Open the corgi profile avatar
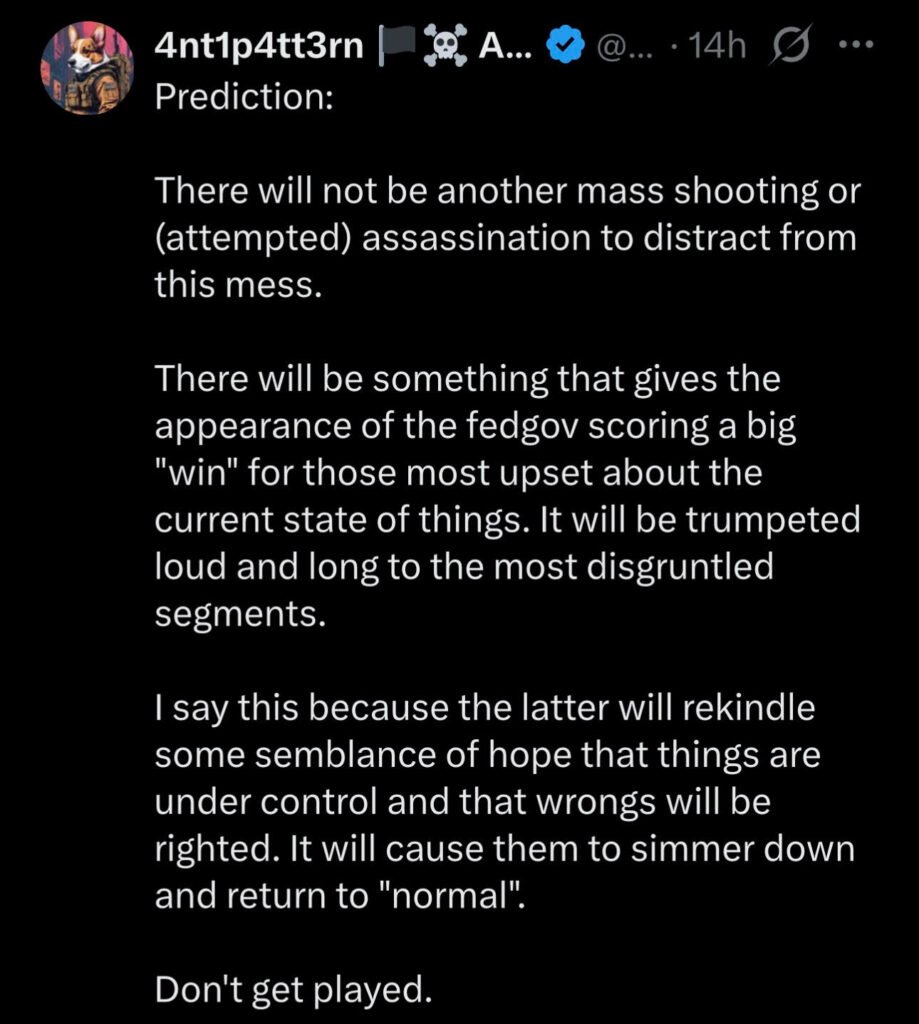919x1024 pixels. coord(87,68)
